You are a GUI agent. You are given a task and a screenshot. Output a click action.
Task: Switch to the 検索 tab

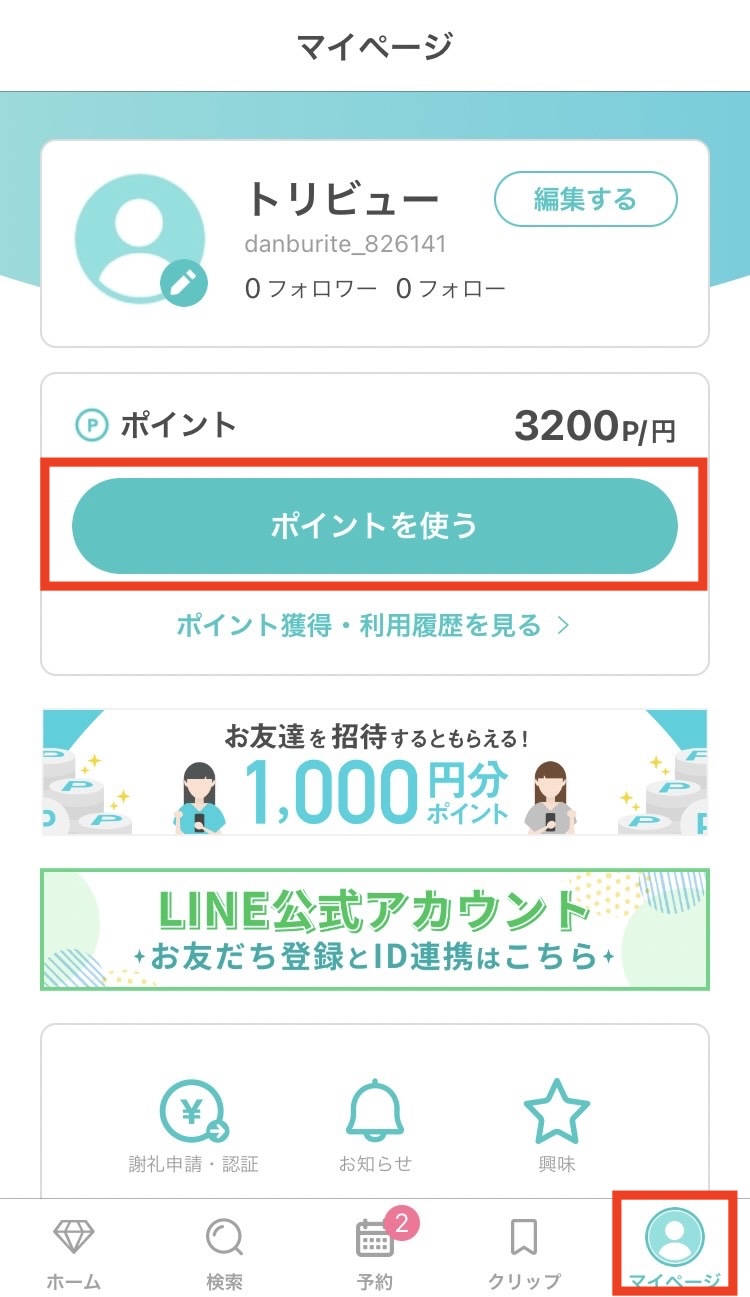224,1251
